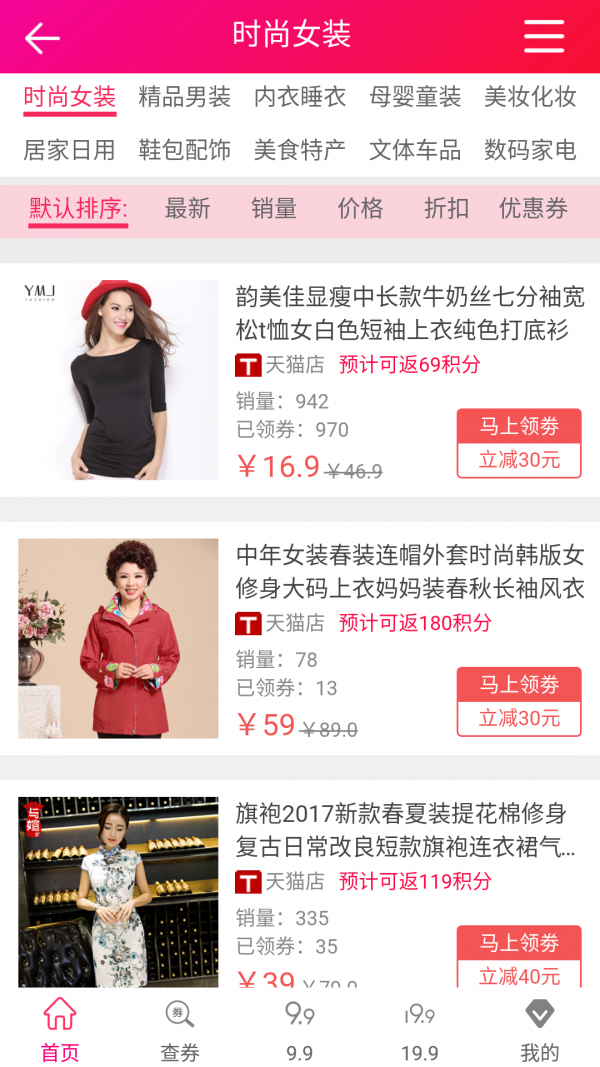
Task: Go to the 我的 profile tab
Action: pyautogui.click(x=540, y=1030)
